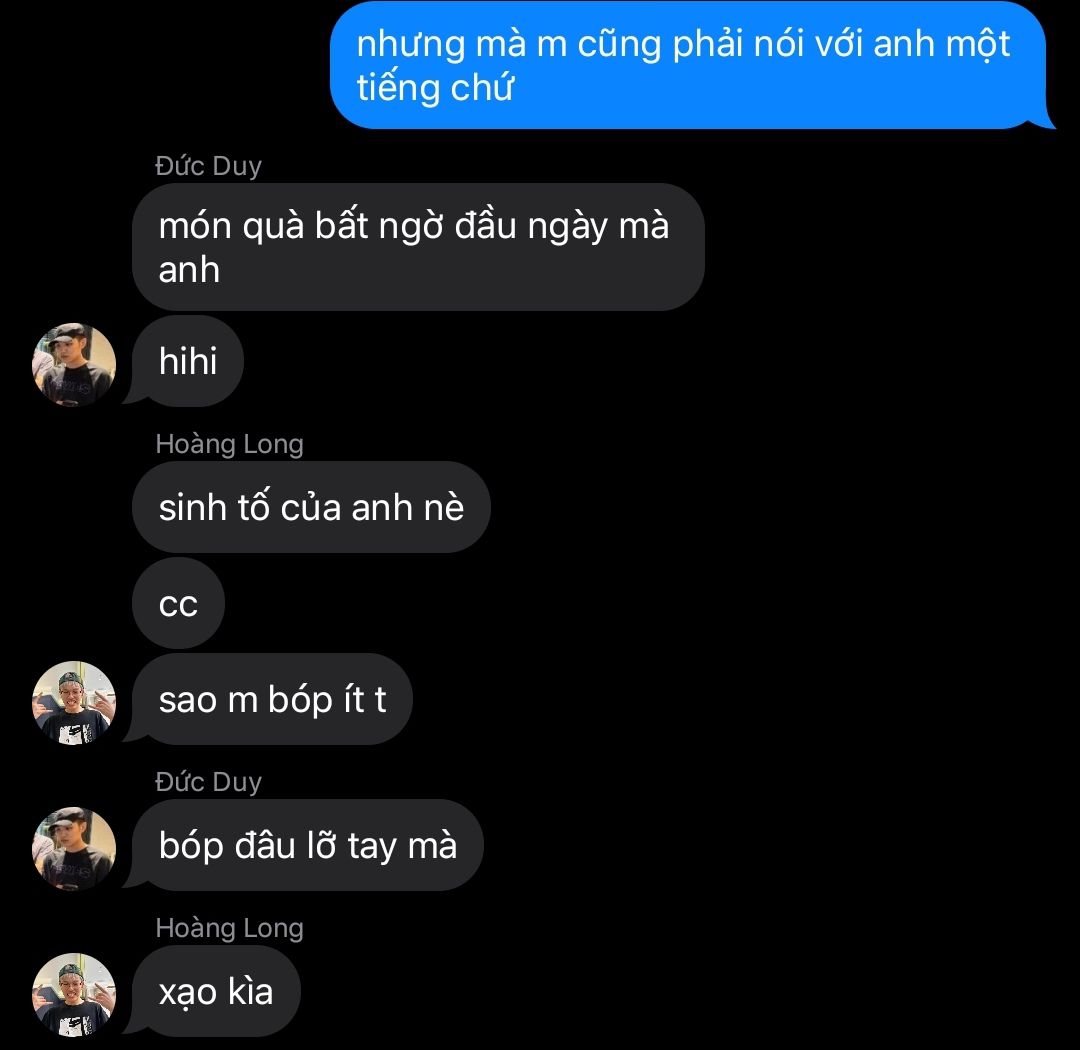
Task: Select Hoàng Long's avatar beside "xạo kìa"
Action: click(74, 995)
